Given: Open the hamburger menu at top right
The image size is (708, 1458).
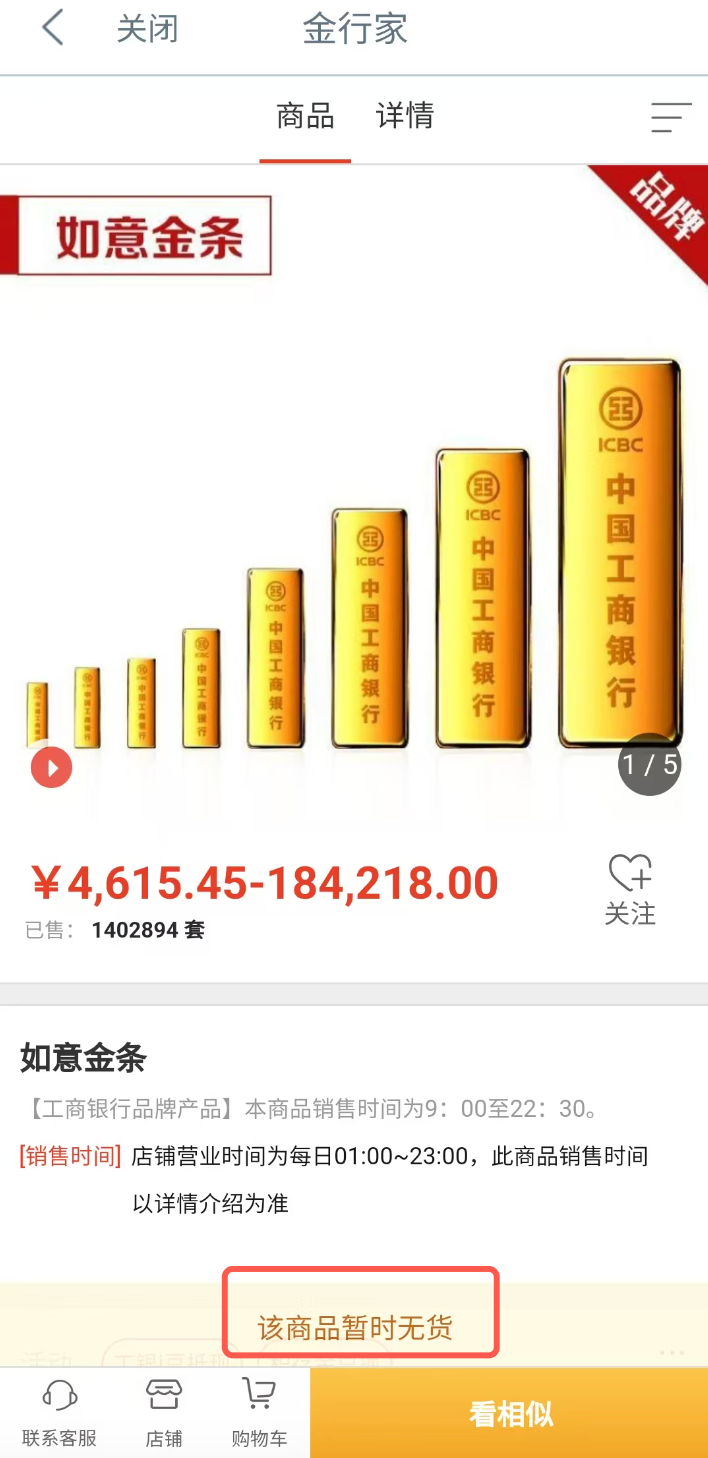Looking at the screenshot, I should tap(671, 117).
